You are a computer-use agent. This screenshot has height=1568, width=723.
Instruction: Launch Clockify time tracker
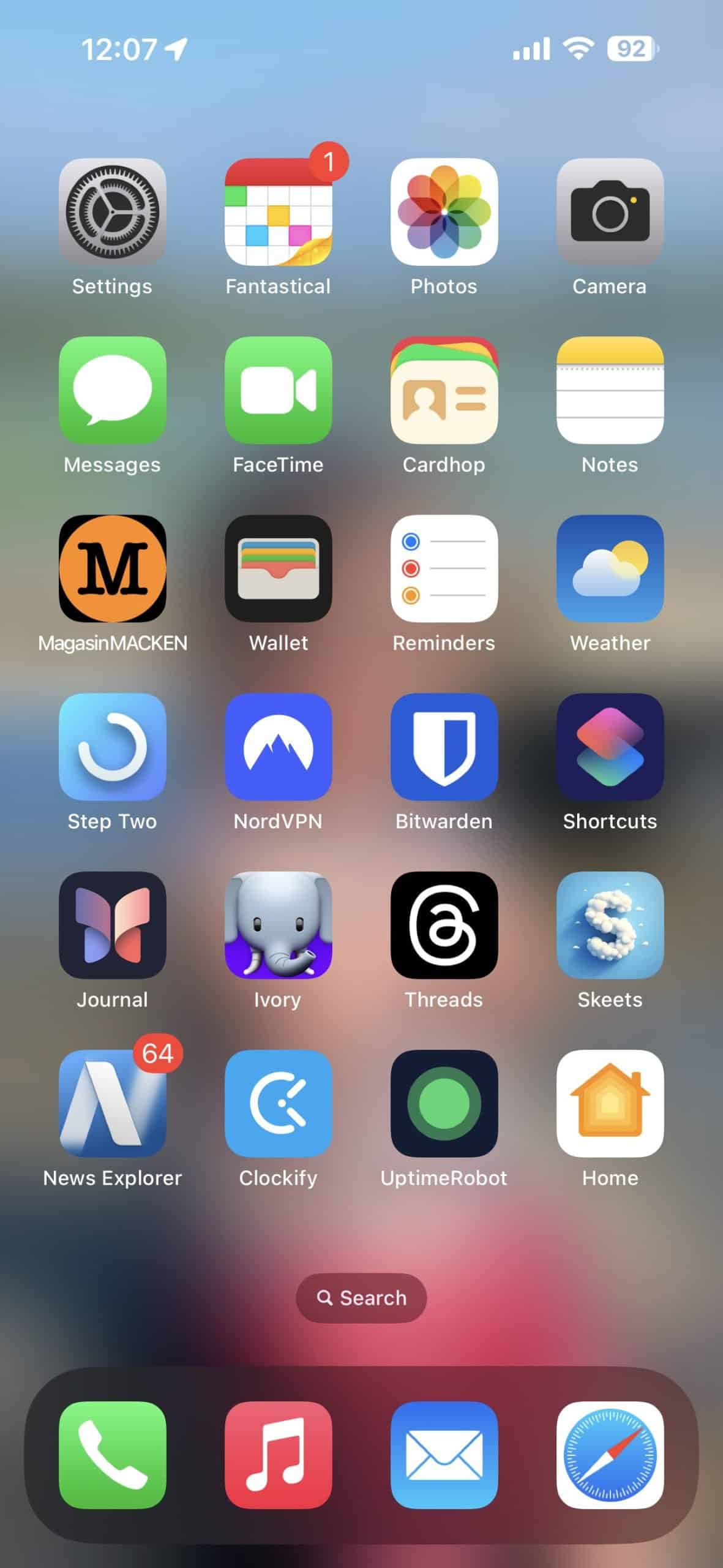278,1103
